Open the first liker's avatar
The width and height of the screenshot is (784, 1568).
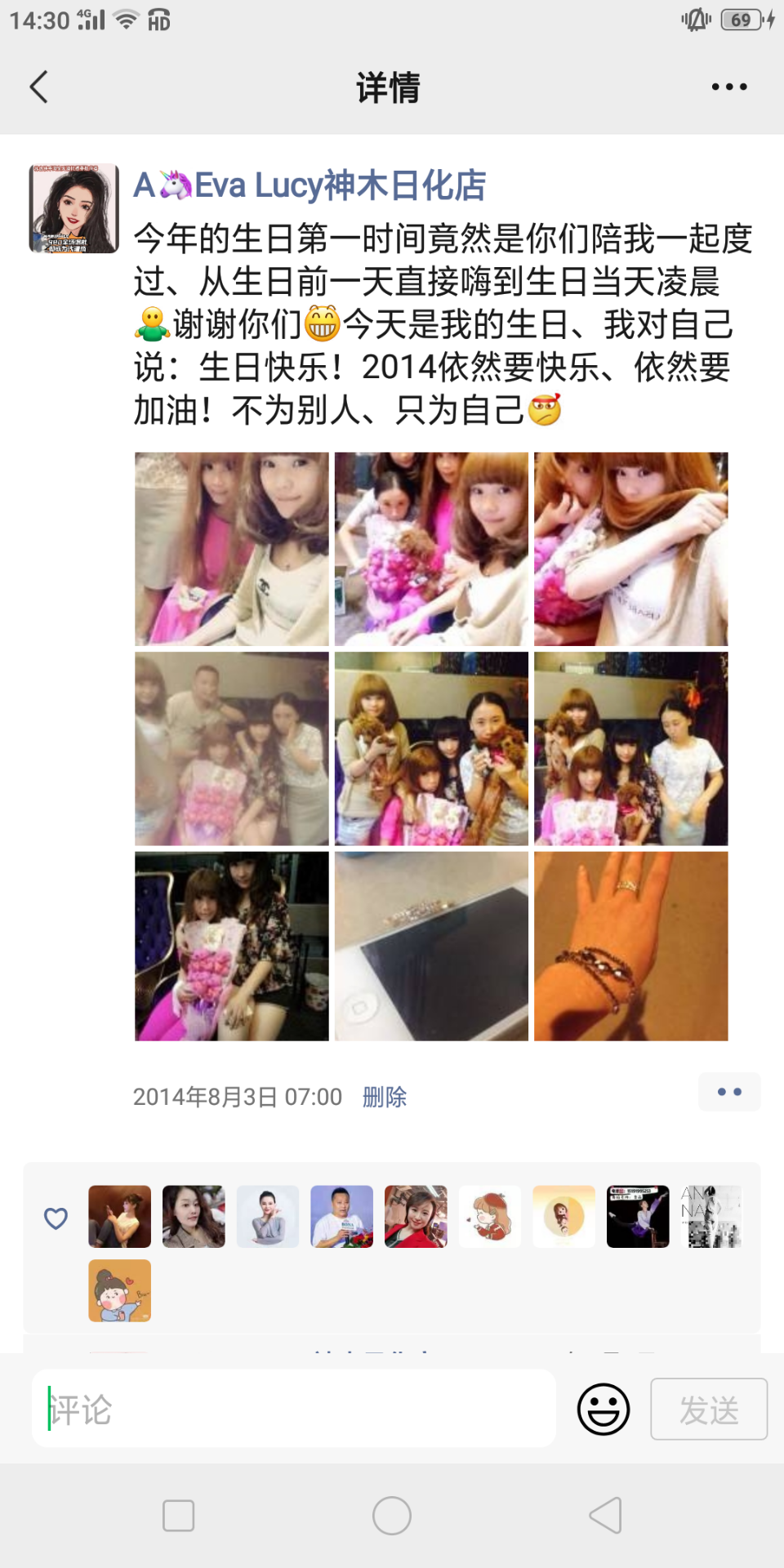click(120, 1217)
